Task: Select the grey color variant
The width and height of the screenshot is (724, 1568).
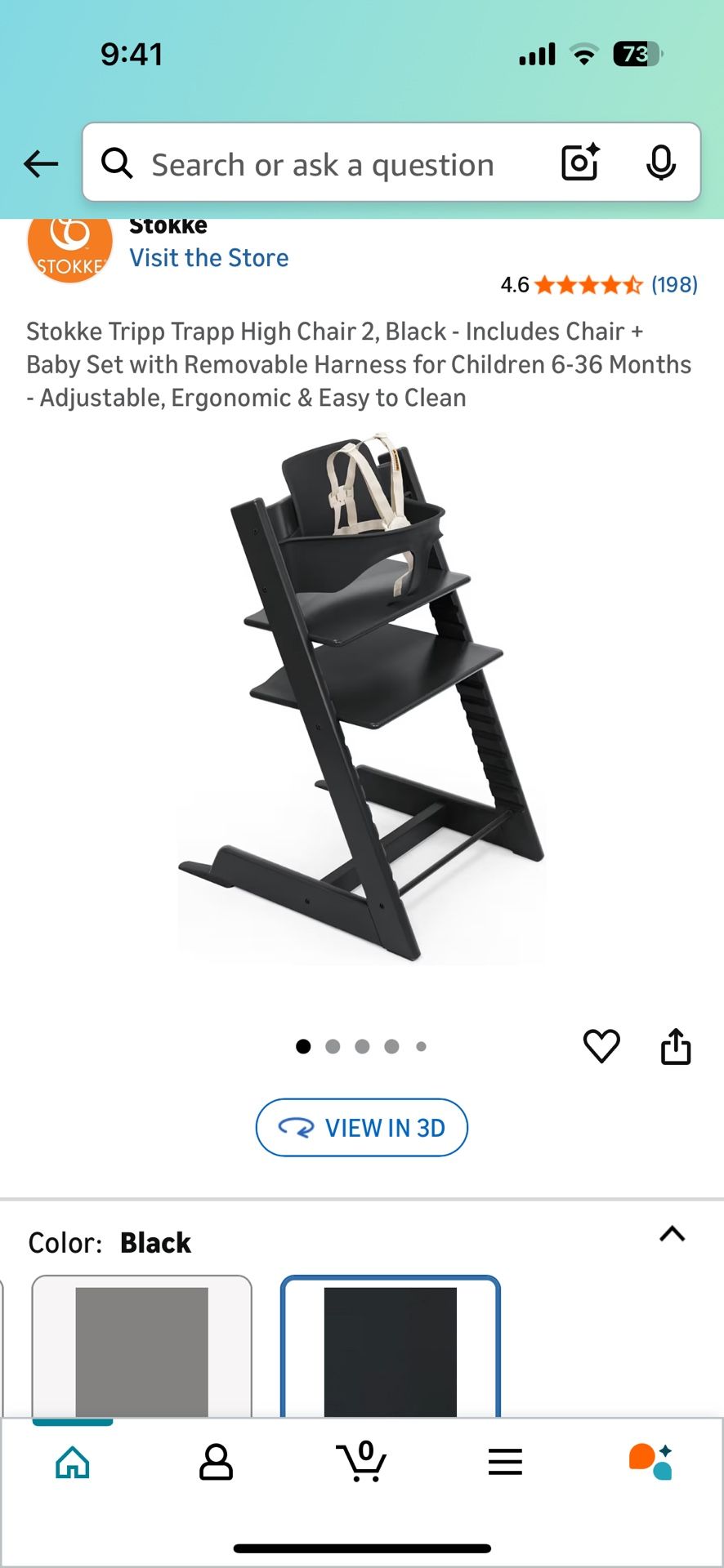Action: 143,1347
